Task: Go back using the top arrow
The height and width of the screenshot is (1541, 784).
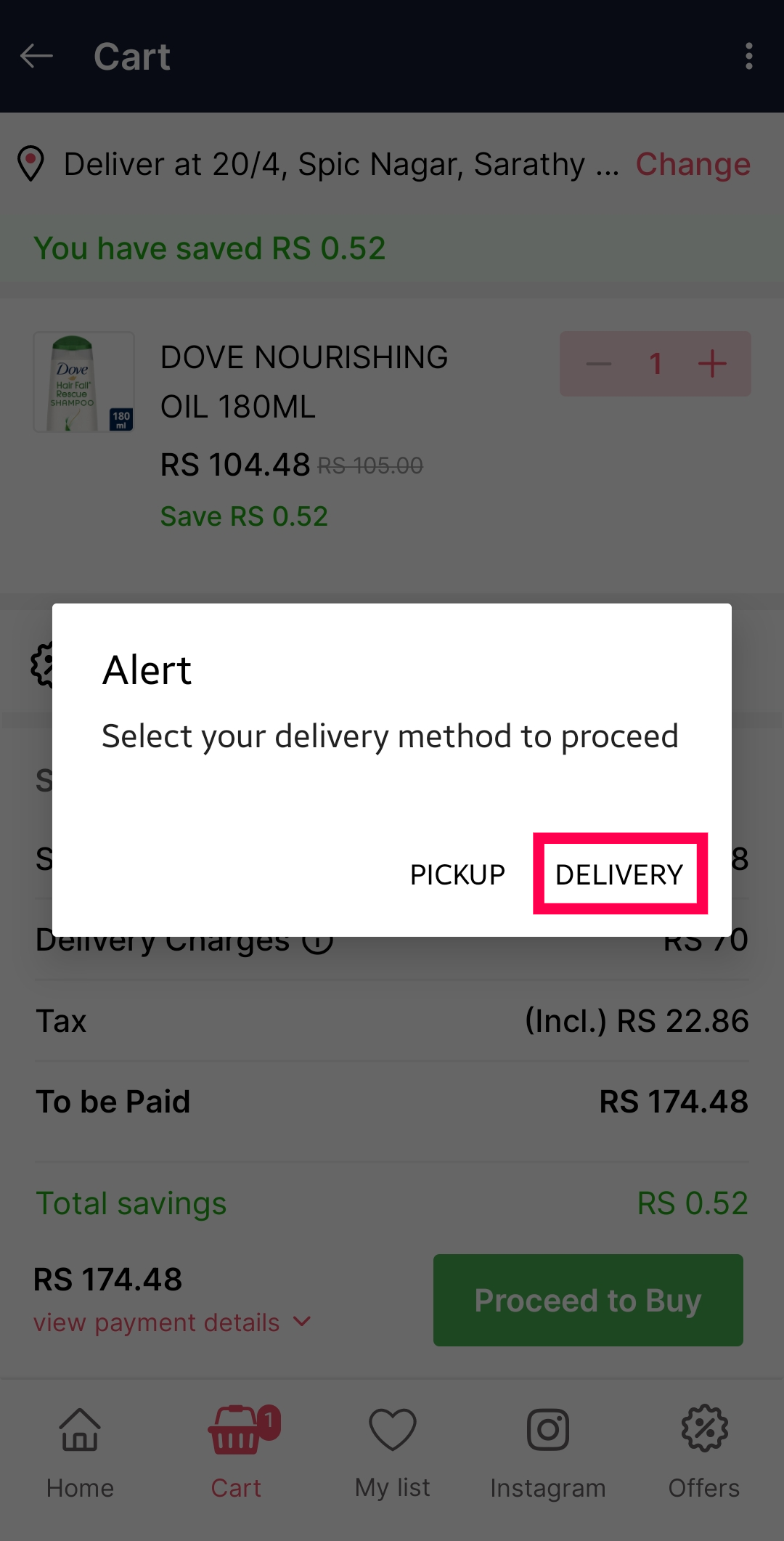Action: pos(36,56)
